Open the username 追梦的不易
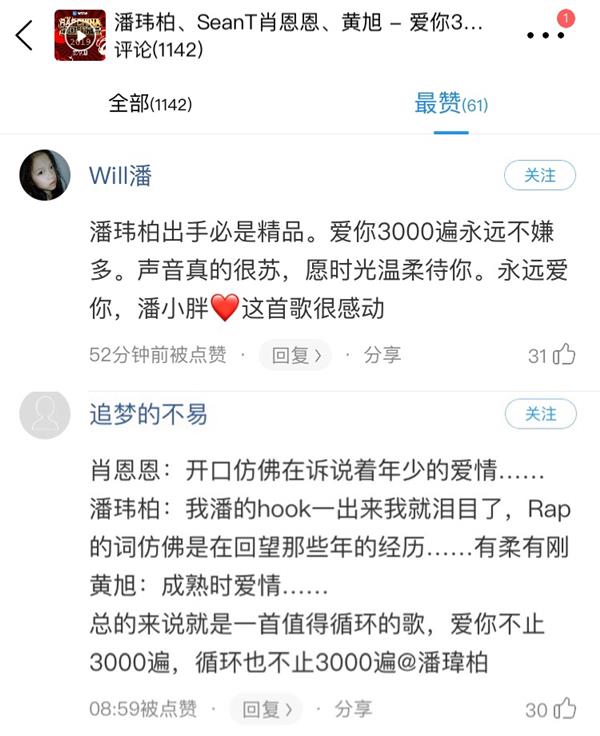The image size is (600, 736). (149, 415)
